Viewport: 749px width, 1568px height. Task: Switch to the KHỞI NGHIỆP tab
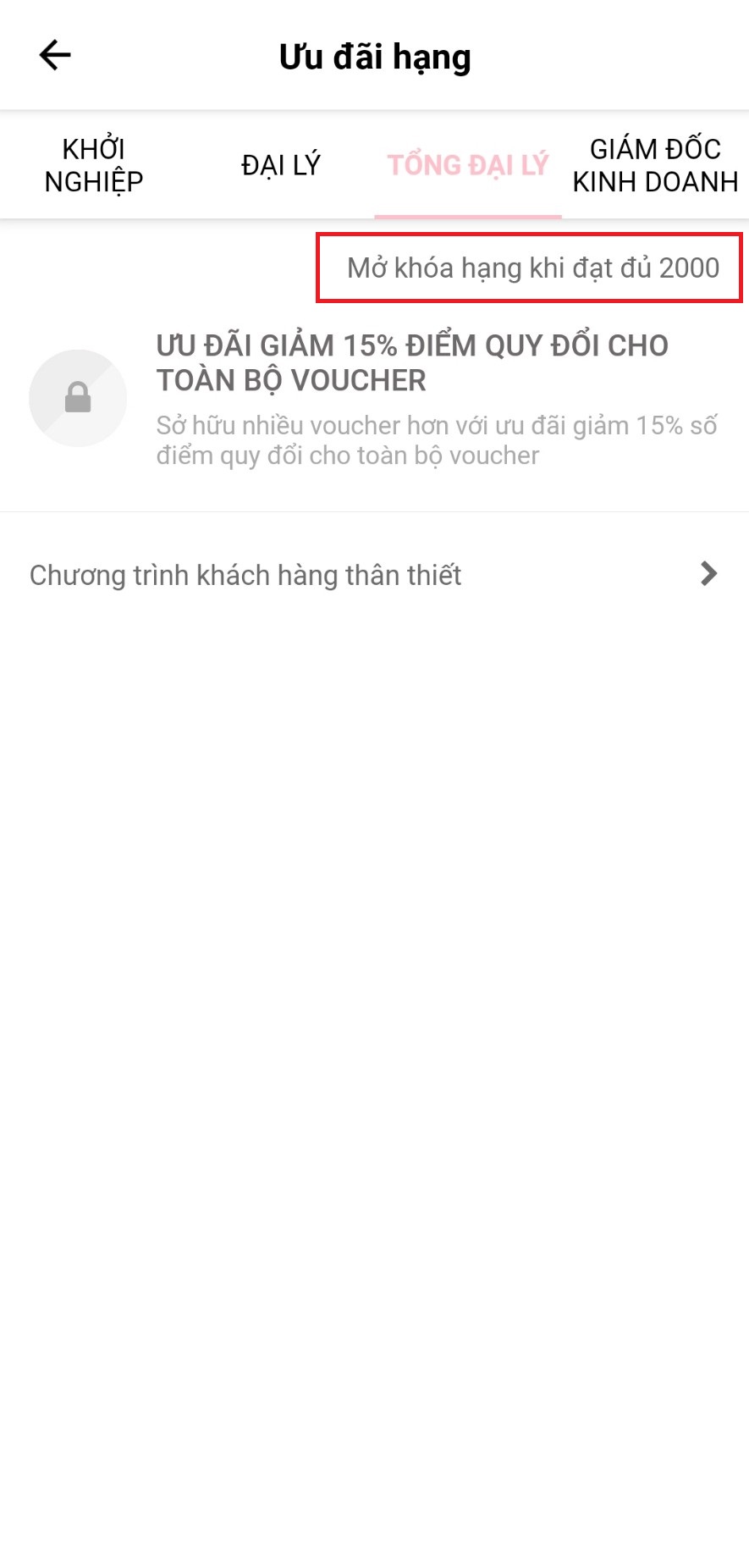tap(94, 165)
